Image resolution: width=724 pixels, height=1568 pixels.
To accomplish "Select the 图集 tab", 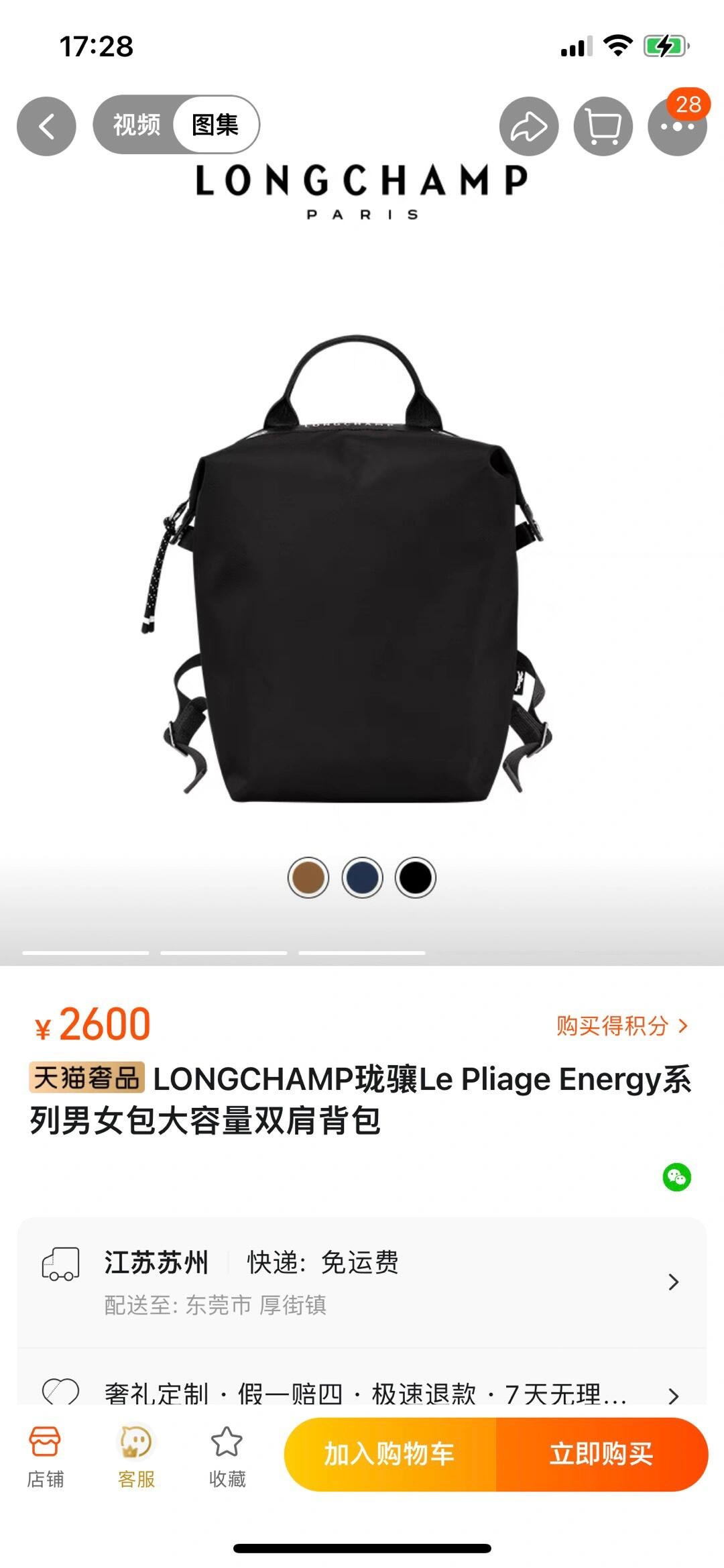I will point(215,125).
